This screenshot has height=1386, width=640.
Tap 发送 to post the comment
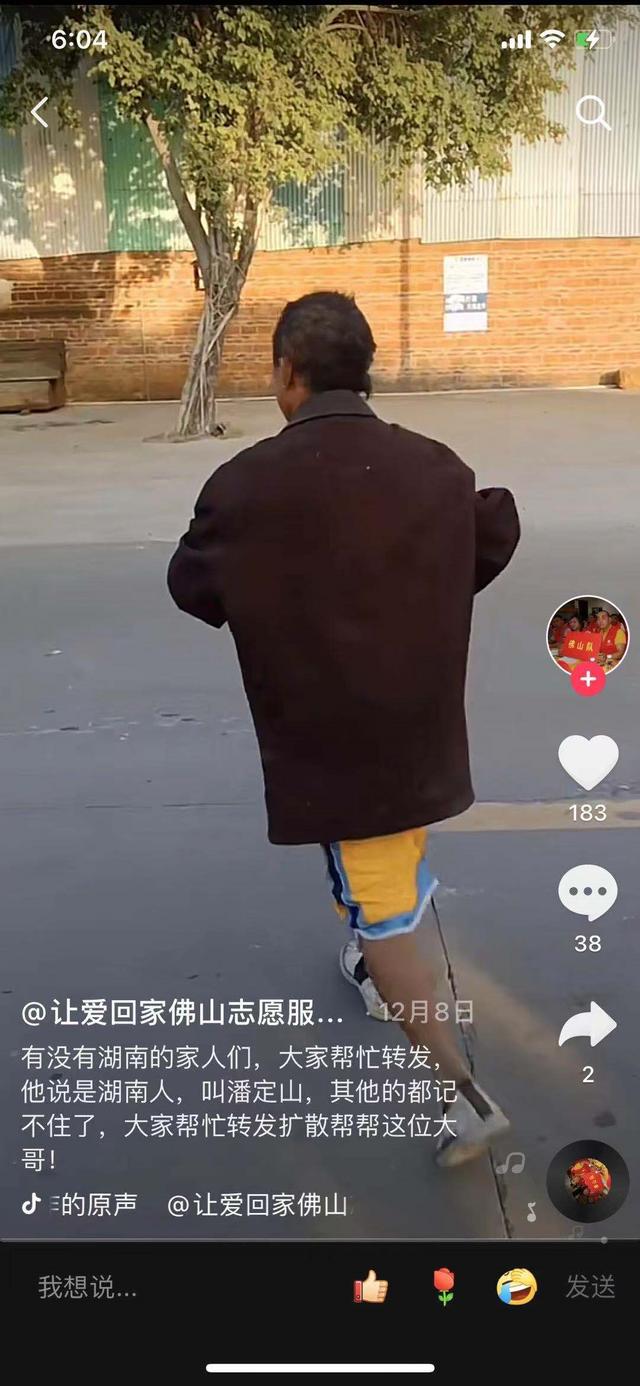coord(590,1287)
